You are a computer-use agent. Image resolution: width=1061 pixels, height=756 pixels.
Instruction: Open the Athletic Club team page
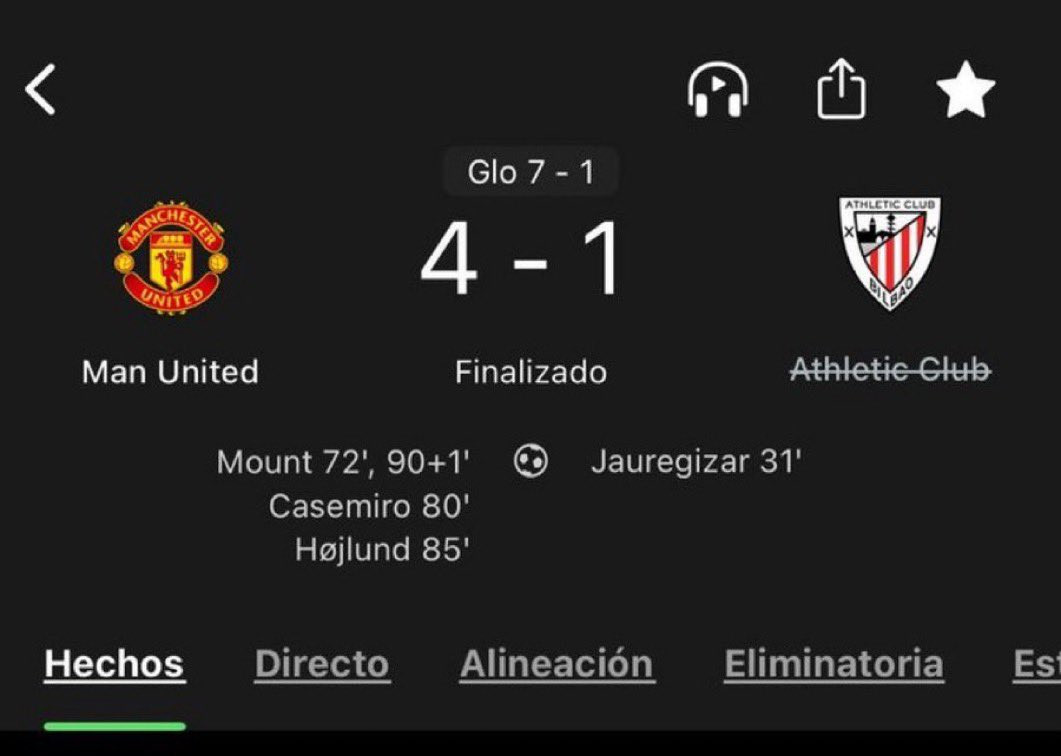click(889, 254)
